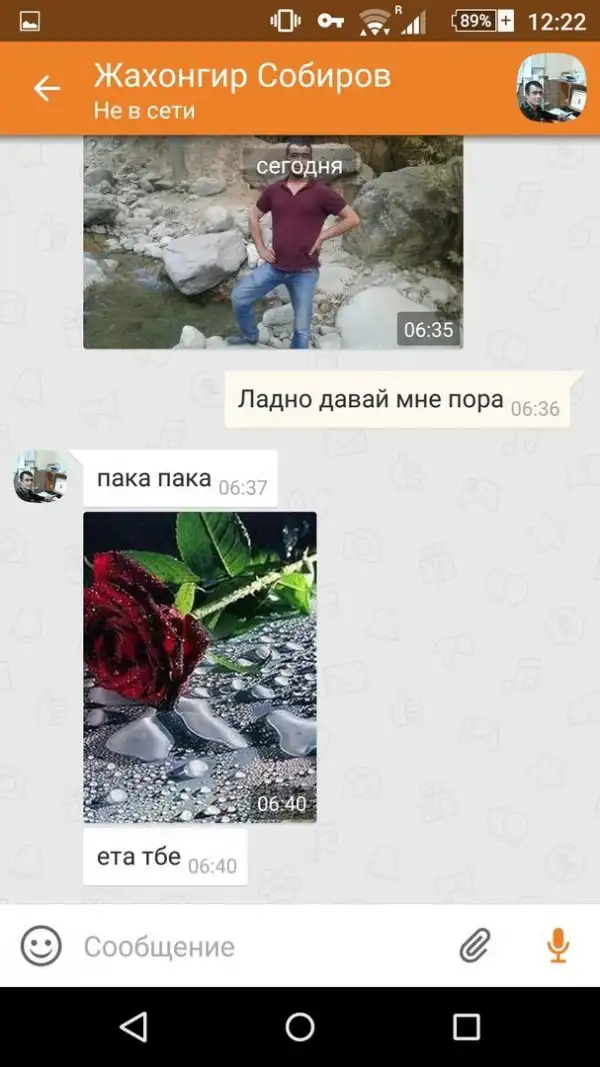Open the rose picture sent at 06:40

[200, 667]
